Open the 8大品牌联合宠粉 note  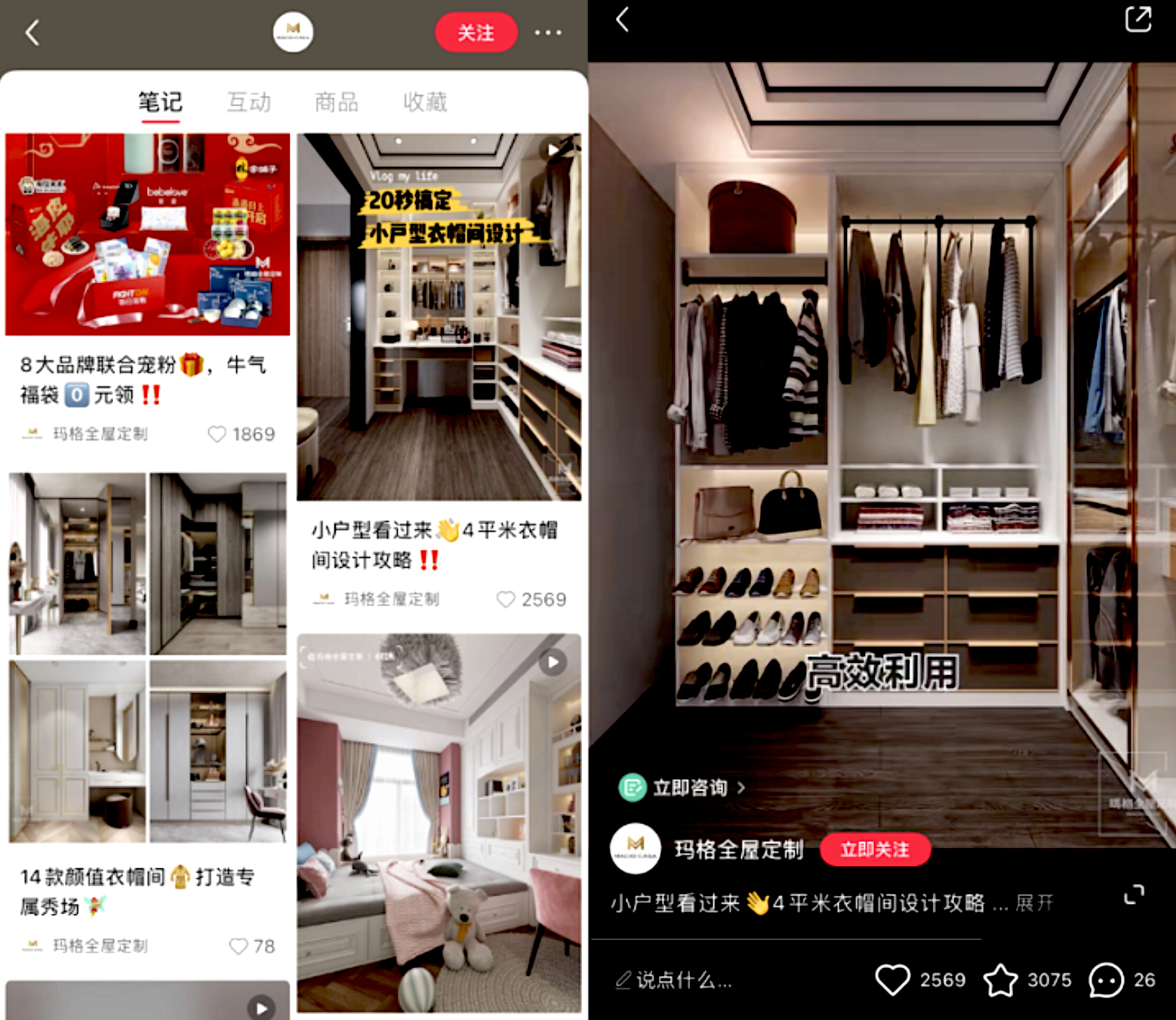(x=148, y=235)
